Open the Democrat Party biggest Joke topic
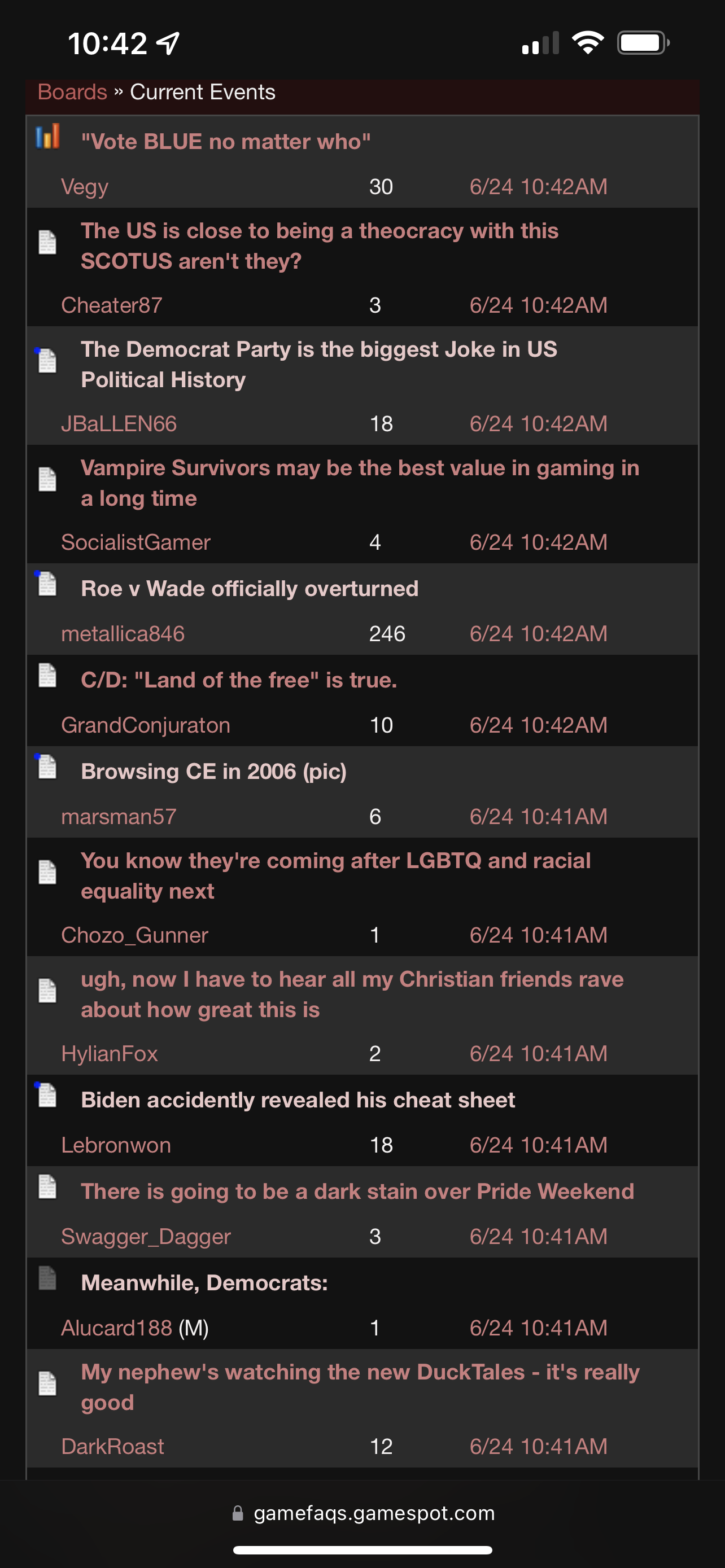This screenshot has height=1568, width=725. pyautogui.click(x=319, y=365)
